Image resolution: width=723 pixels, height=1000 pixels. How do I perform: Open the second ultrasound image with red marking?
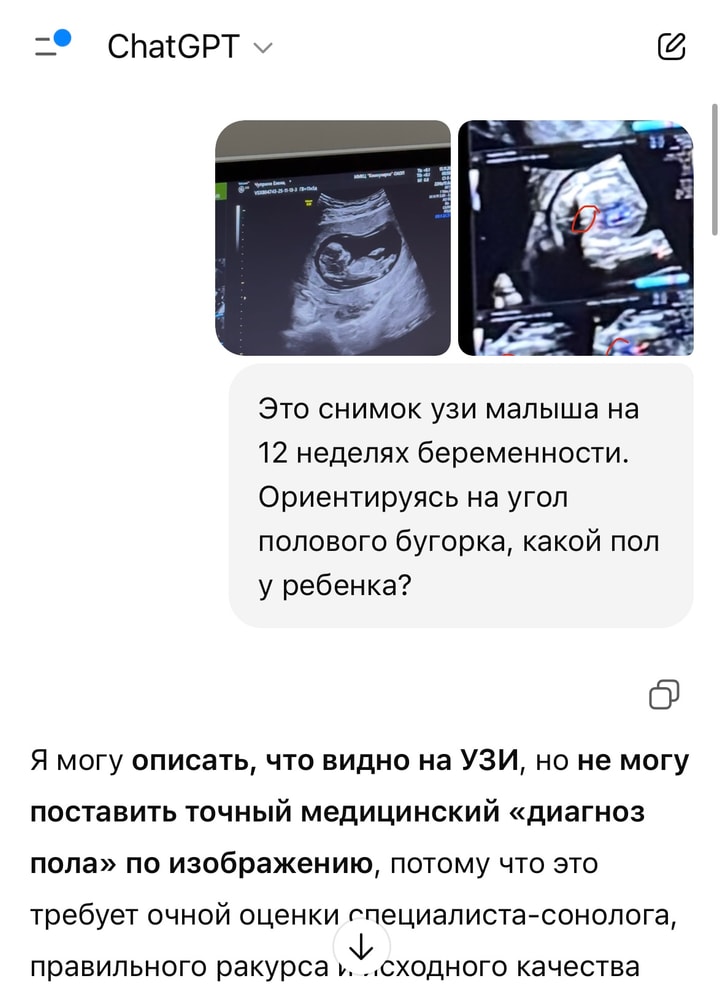pyautogui.click(x=575, y=237)
